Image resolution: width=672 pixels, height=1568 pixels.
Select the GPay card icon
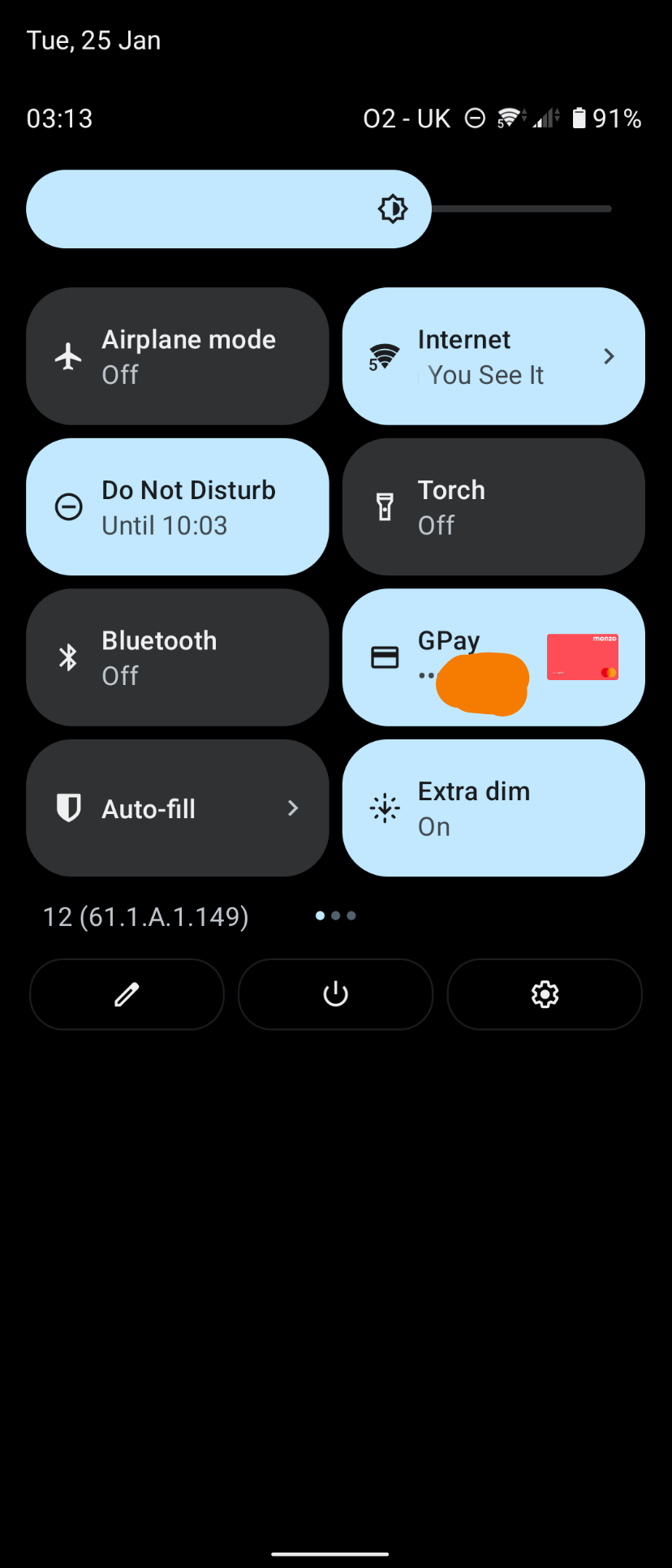click(384, 657)
